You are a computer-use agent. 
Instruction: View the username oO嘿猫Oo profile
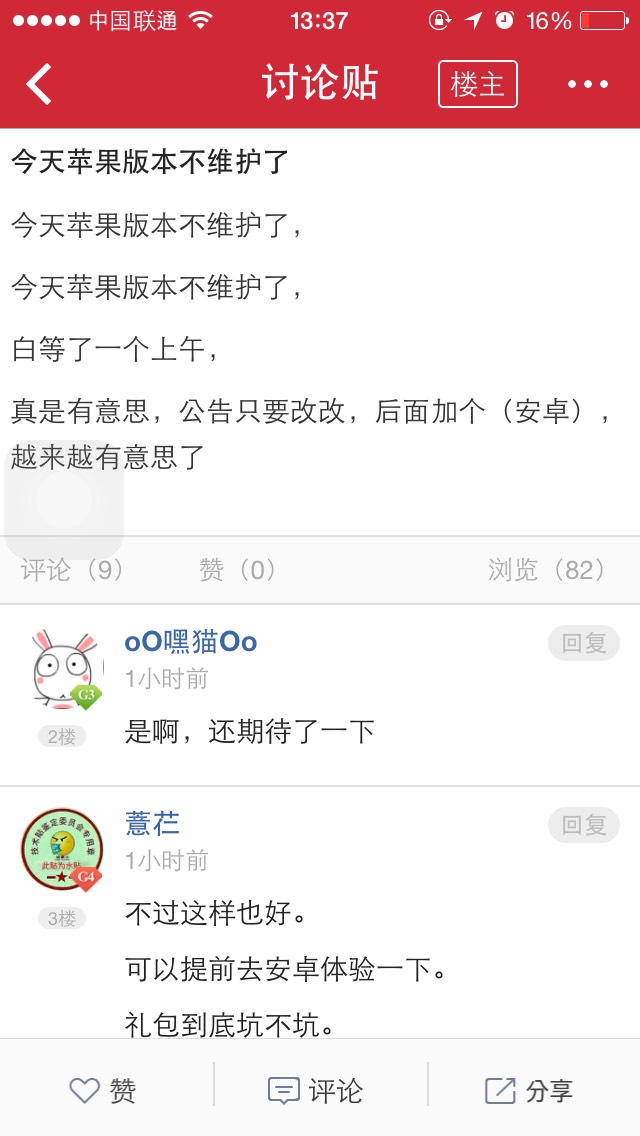pos(191,642)
